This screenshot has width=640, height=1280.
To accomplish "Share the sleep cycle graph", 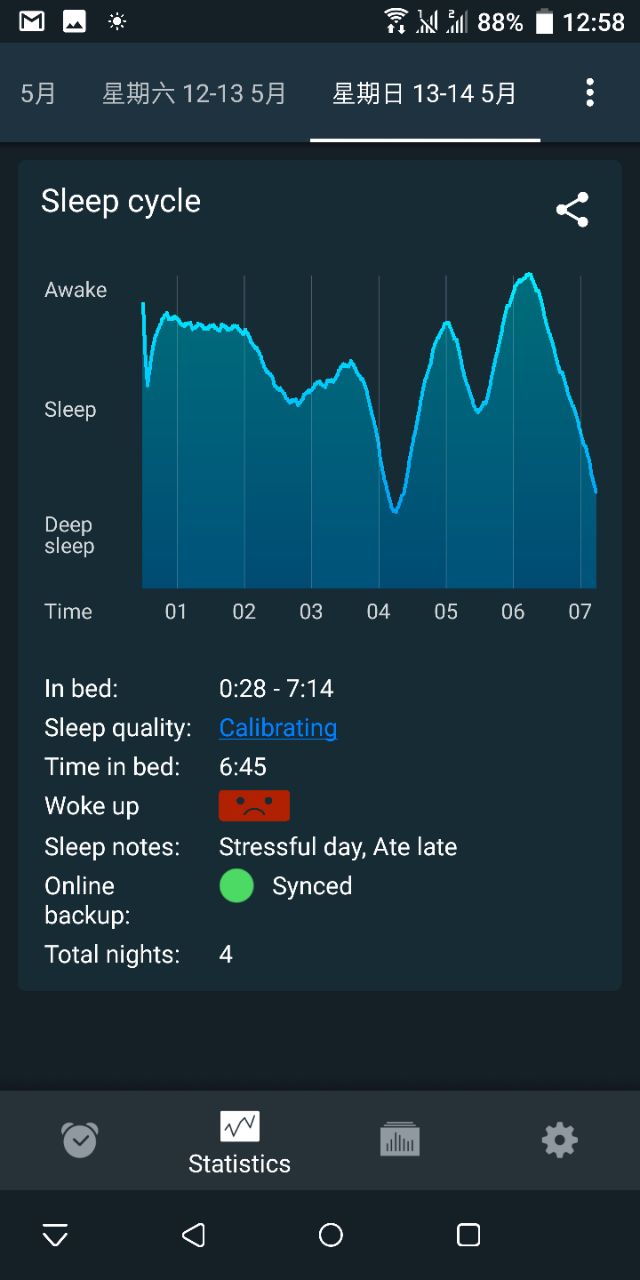I will [572, 210].
